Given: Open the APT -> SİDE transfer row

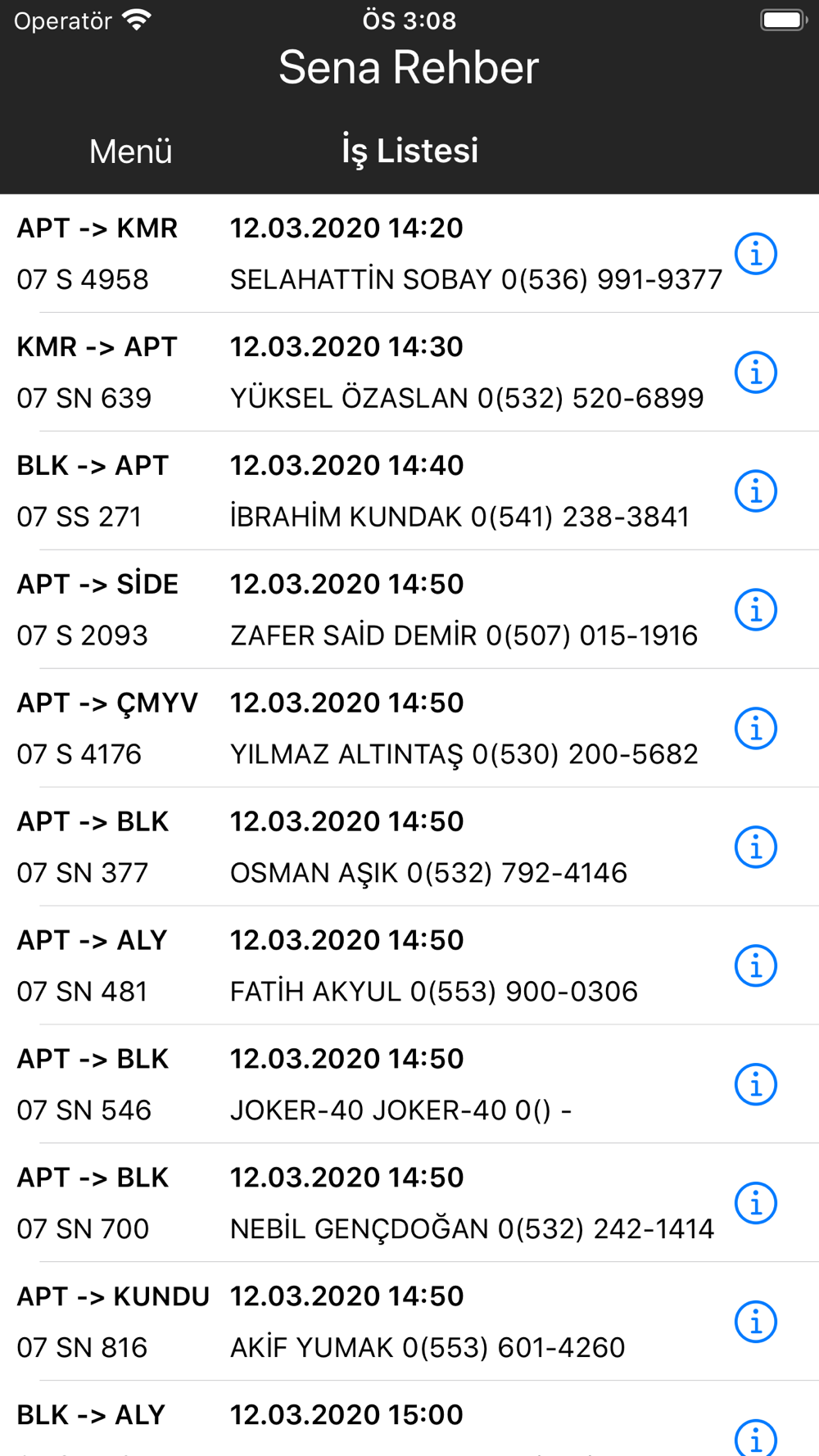Looking at the screenshot, I should click(409, 610).
